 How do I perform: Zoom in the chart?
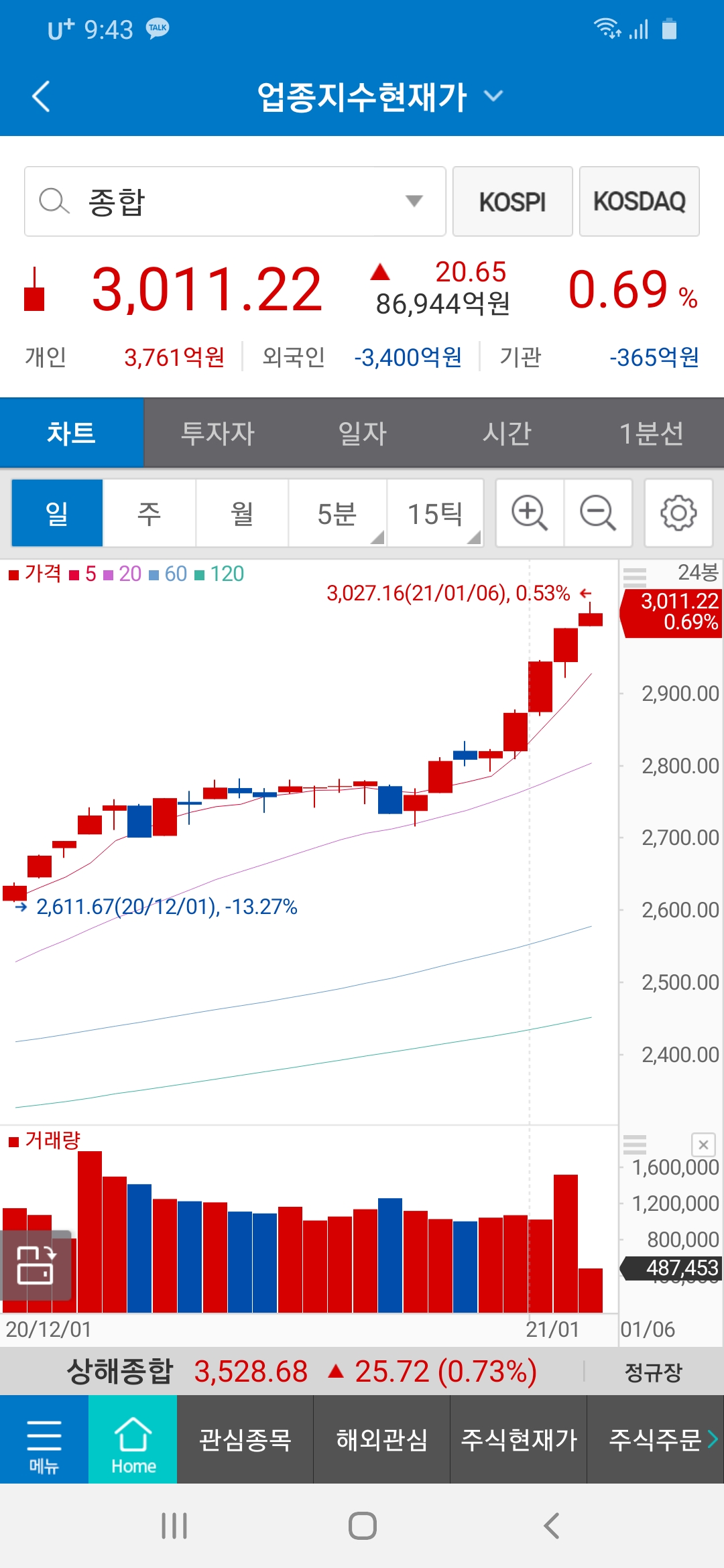(530, 514)
